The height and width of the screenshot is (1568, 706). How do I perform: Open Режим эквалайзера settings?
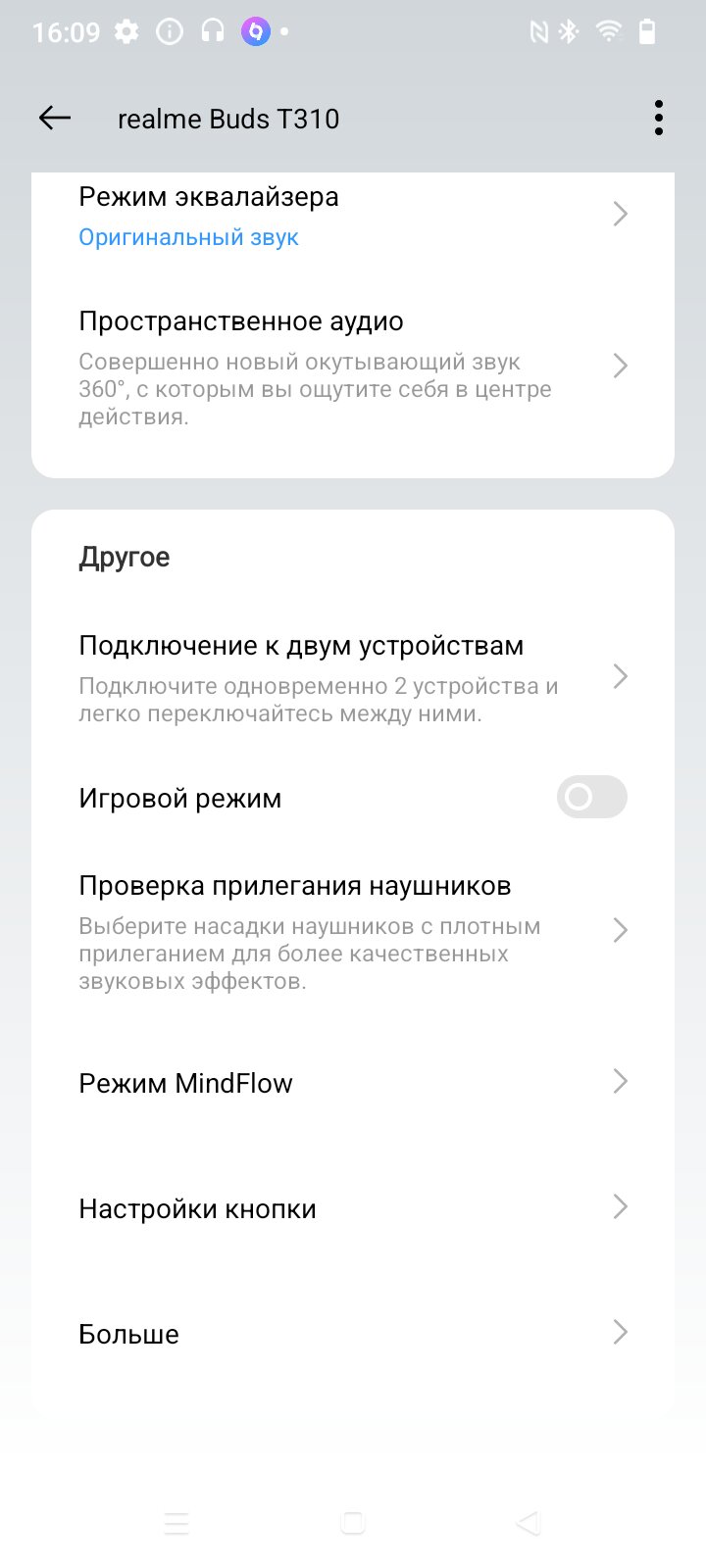point(353,215)
